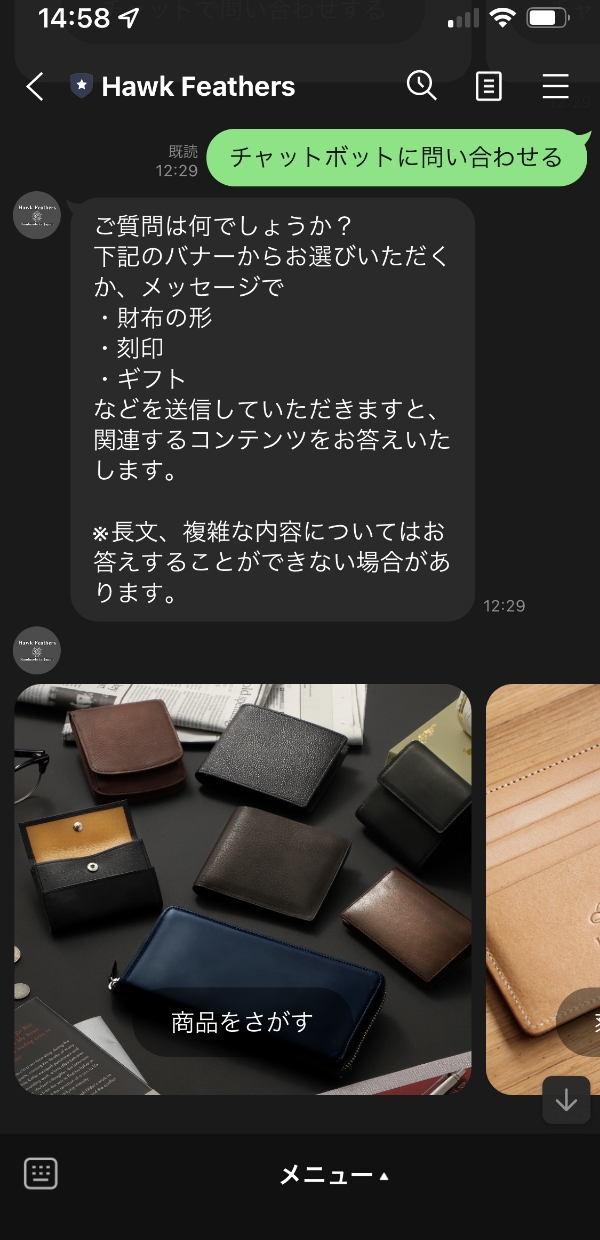Open the hamburger chat menu
The width and height of the screenshot is (600, 1240).
point(555,87)
